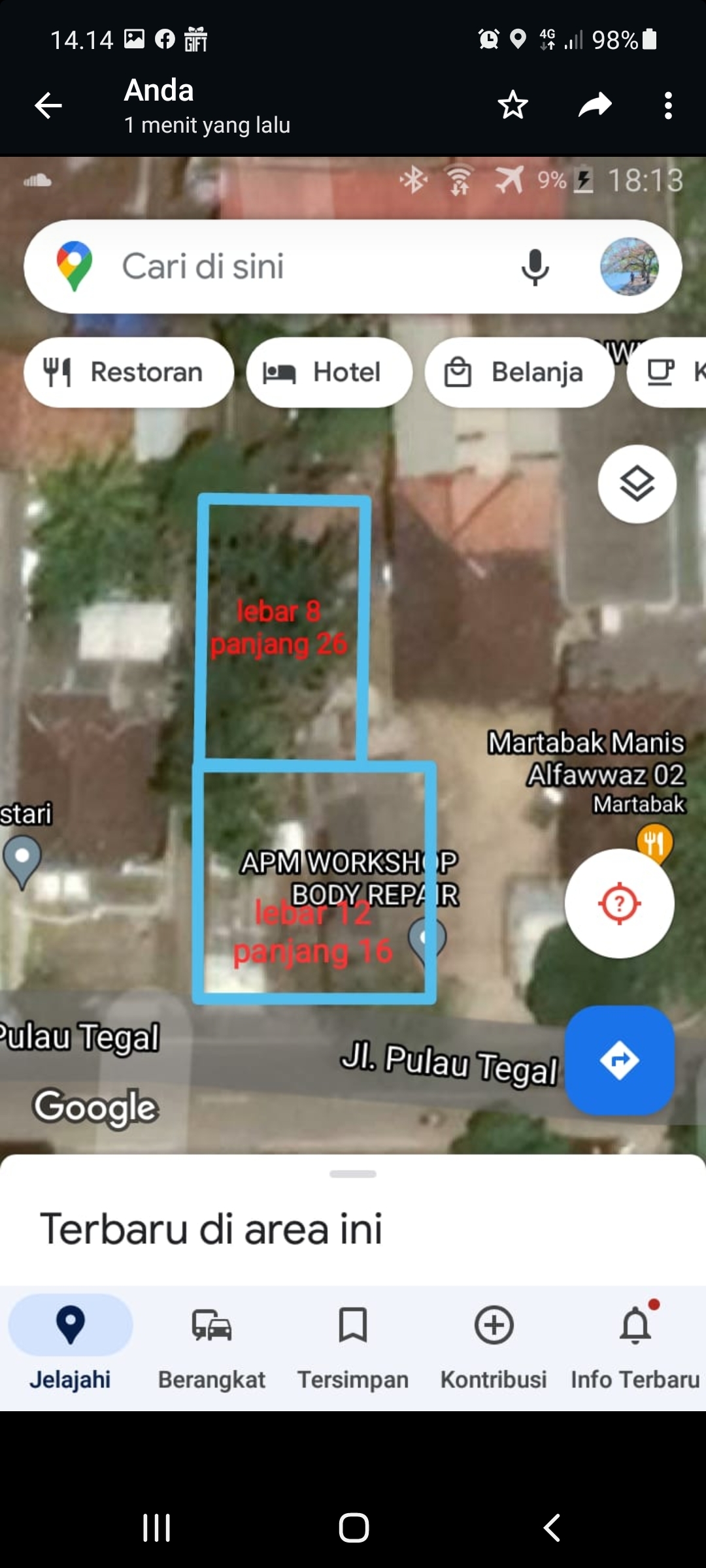Star this image message
This screenshot has height=1568, width=706.
click(x=513, y=105)
